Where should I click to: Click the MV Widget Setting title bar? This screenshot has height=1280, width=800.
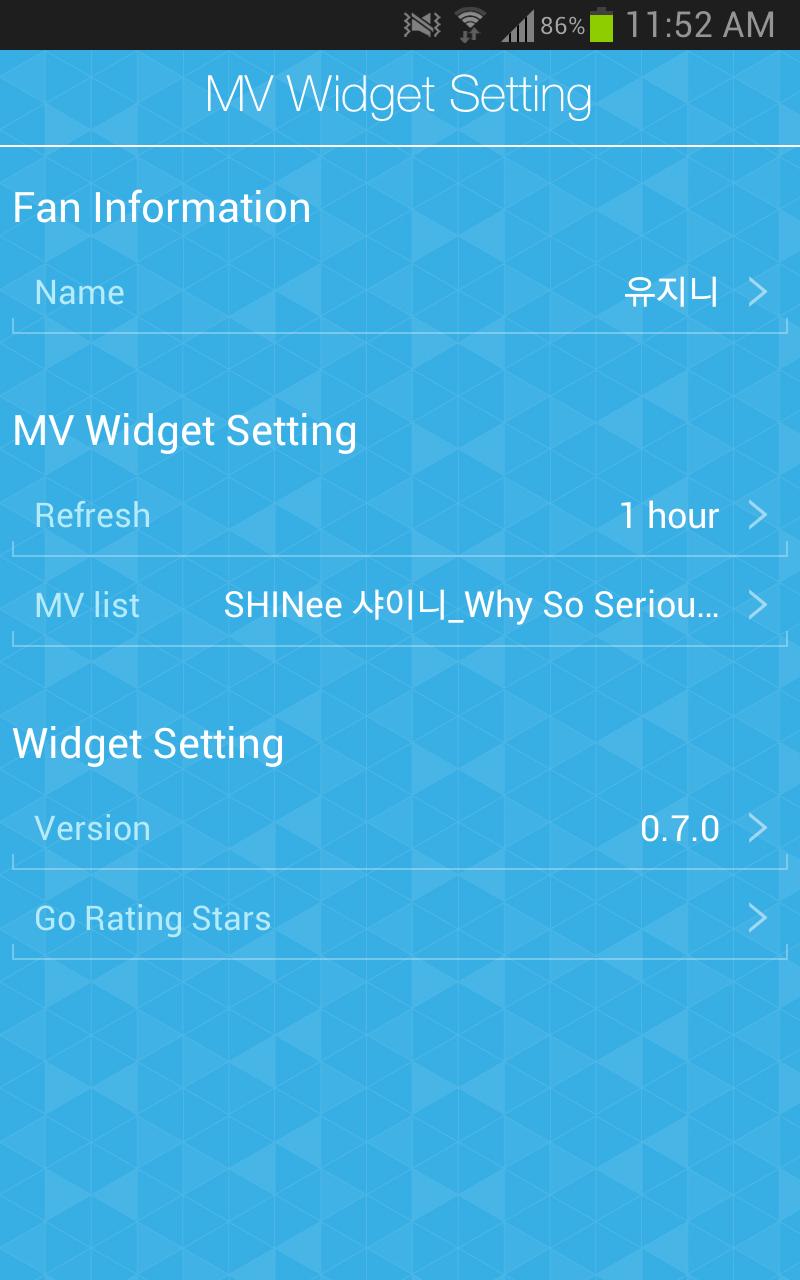tap(400, 95)
